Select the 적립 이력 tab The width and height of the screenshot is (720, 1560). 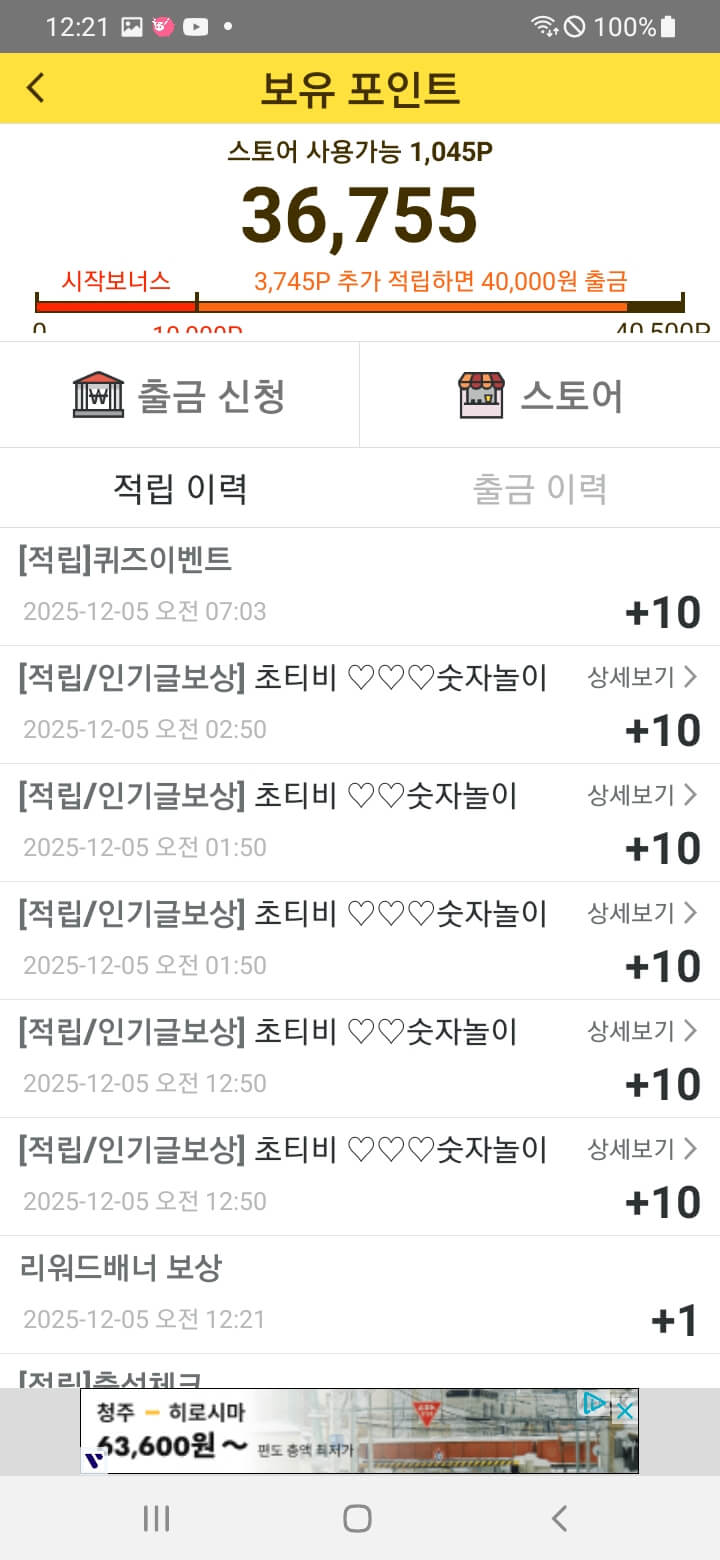pos(180,489)
